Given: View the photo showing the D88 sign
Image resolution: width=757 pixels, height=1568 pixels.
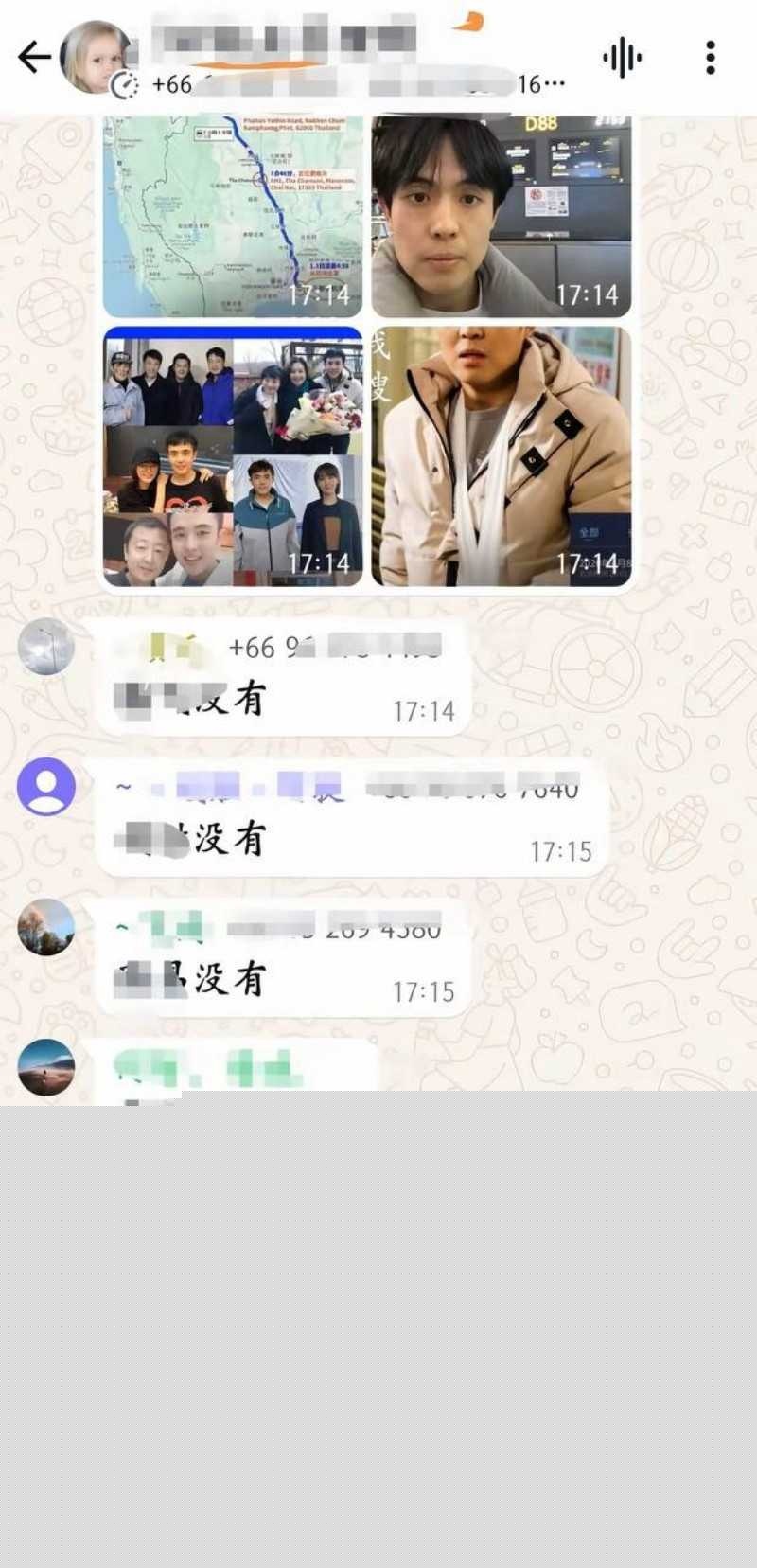Looking at the screenshot, I should point(501,216).
